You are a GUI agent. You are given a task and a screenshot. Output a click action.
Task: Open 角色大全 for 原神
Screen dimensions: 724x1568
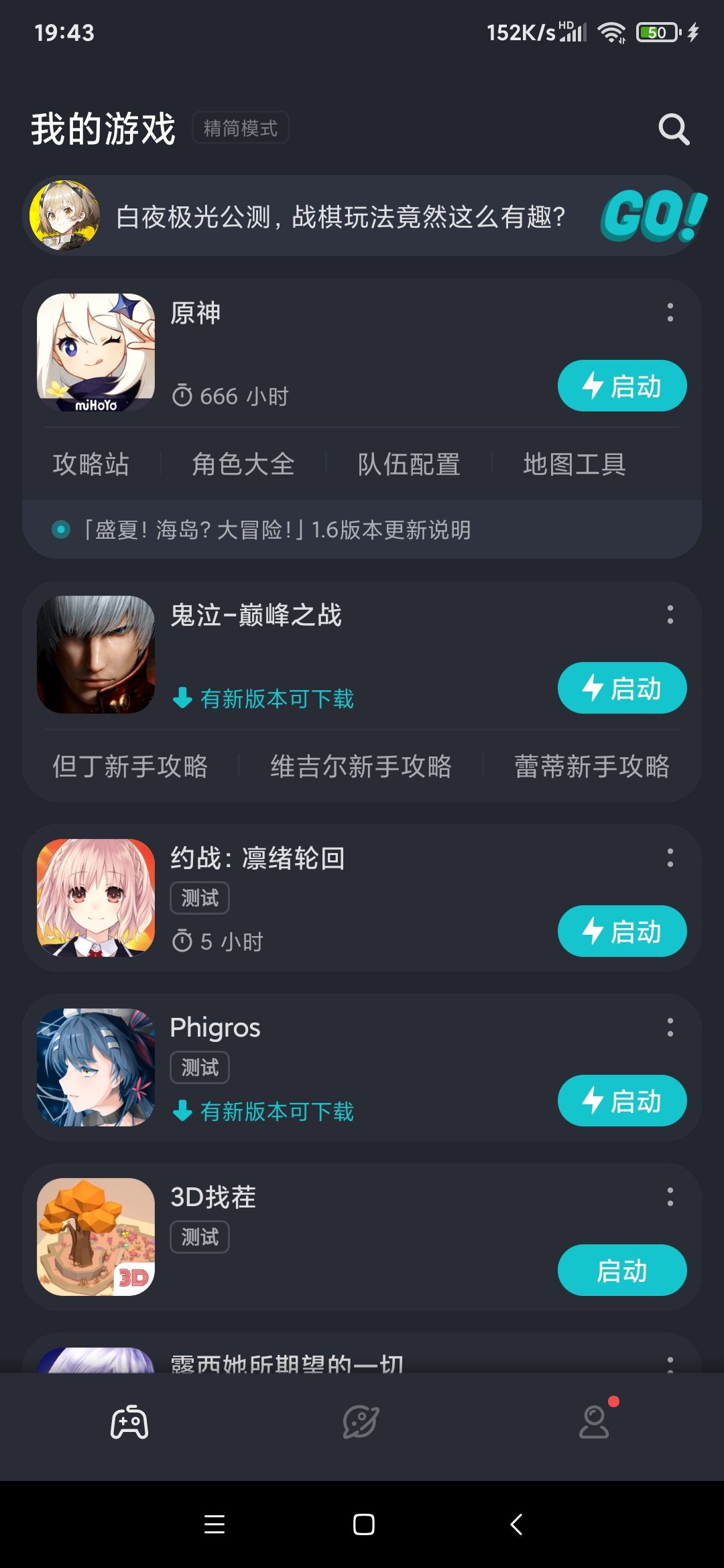[x=243, y=464]
